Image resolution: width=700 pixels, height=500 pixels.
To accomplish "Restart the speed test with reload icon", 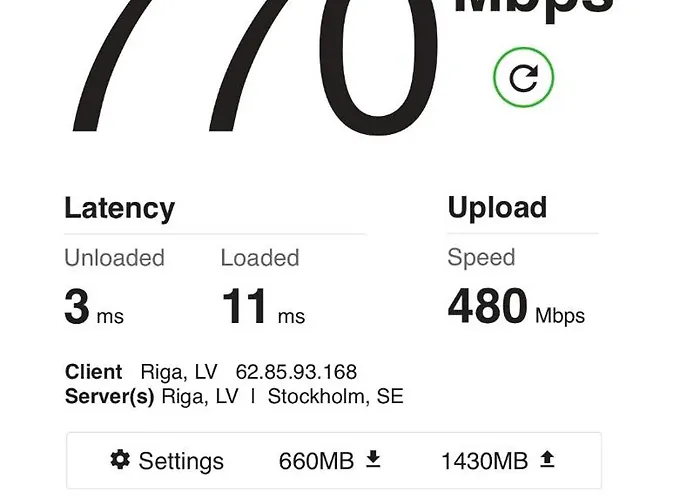I will tap(523, 78).
